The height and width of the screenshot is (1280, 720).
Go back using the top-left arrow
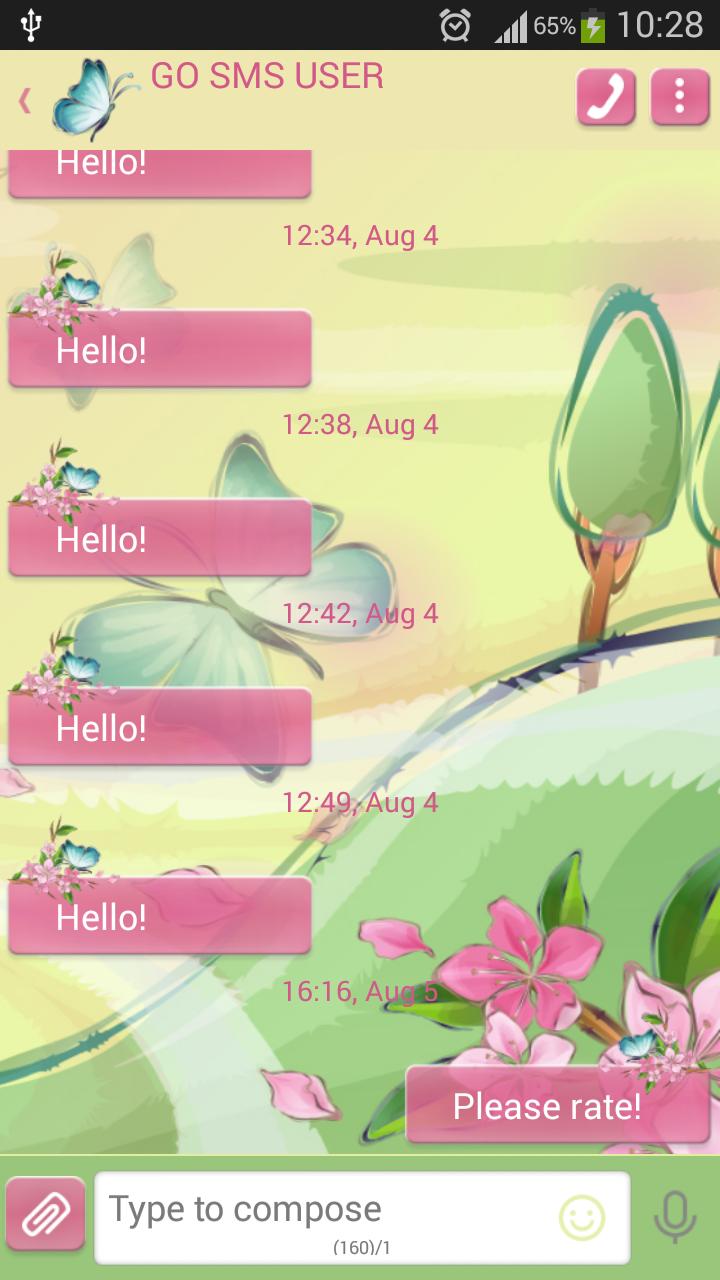[25, 100]
